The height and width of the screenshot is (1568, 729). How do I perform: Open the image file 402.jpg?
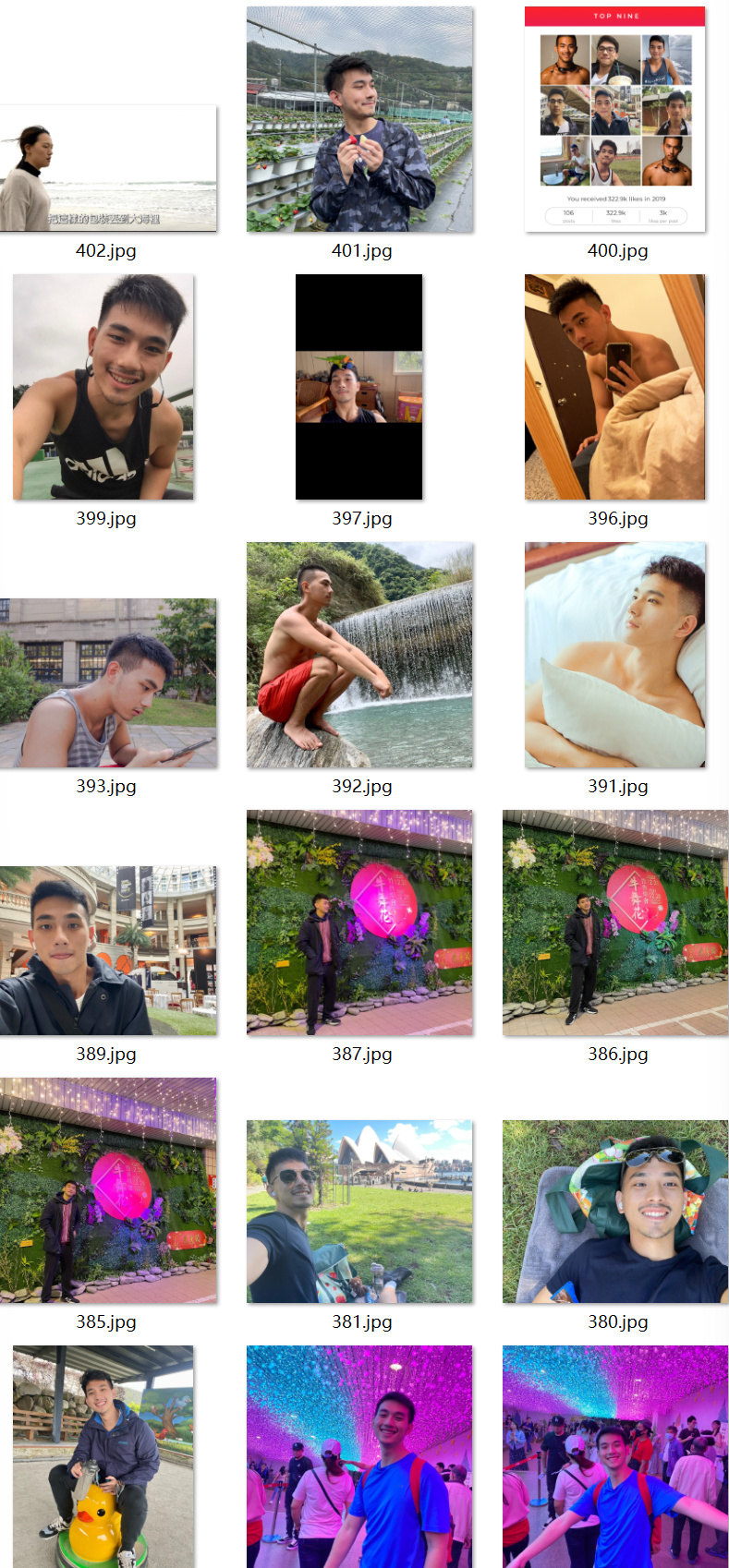click(x=107, y=168)
